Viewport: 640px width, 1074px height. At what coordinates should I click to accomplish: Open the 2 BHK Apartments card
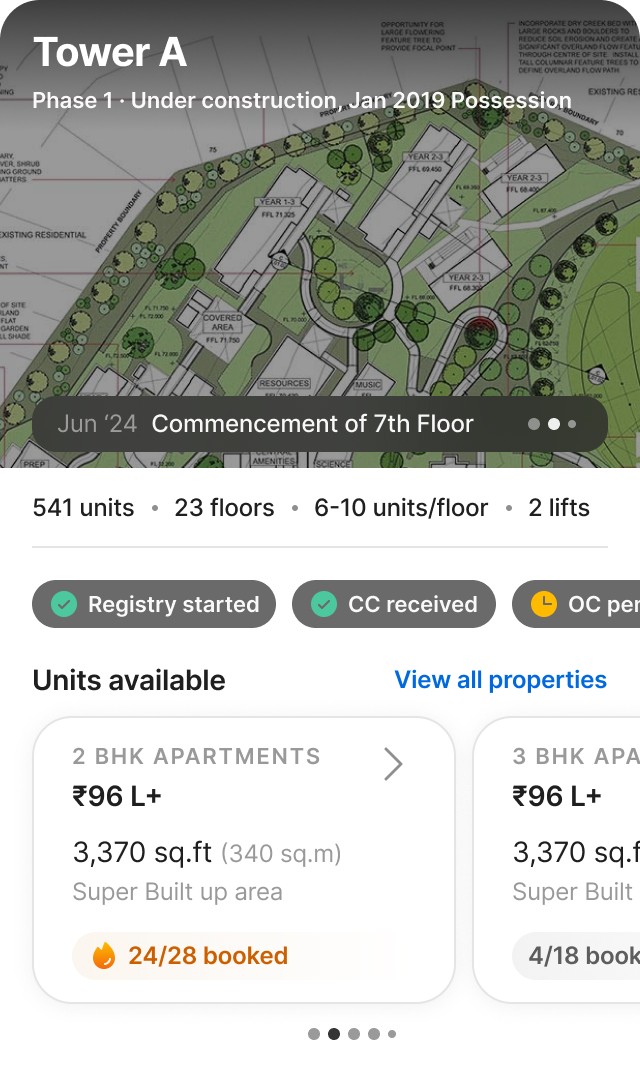(x=243, y=859)
